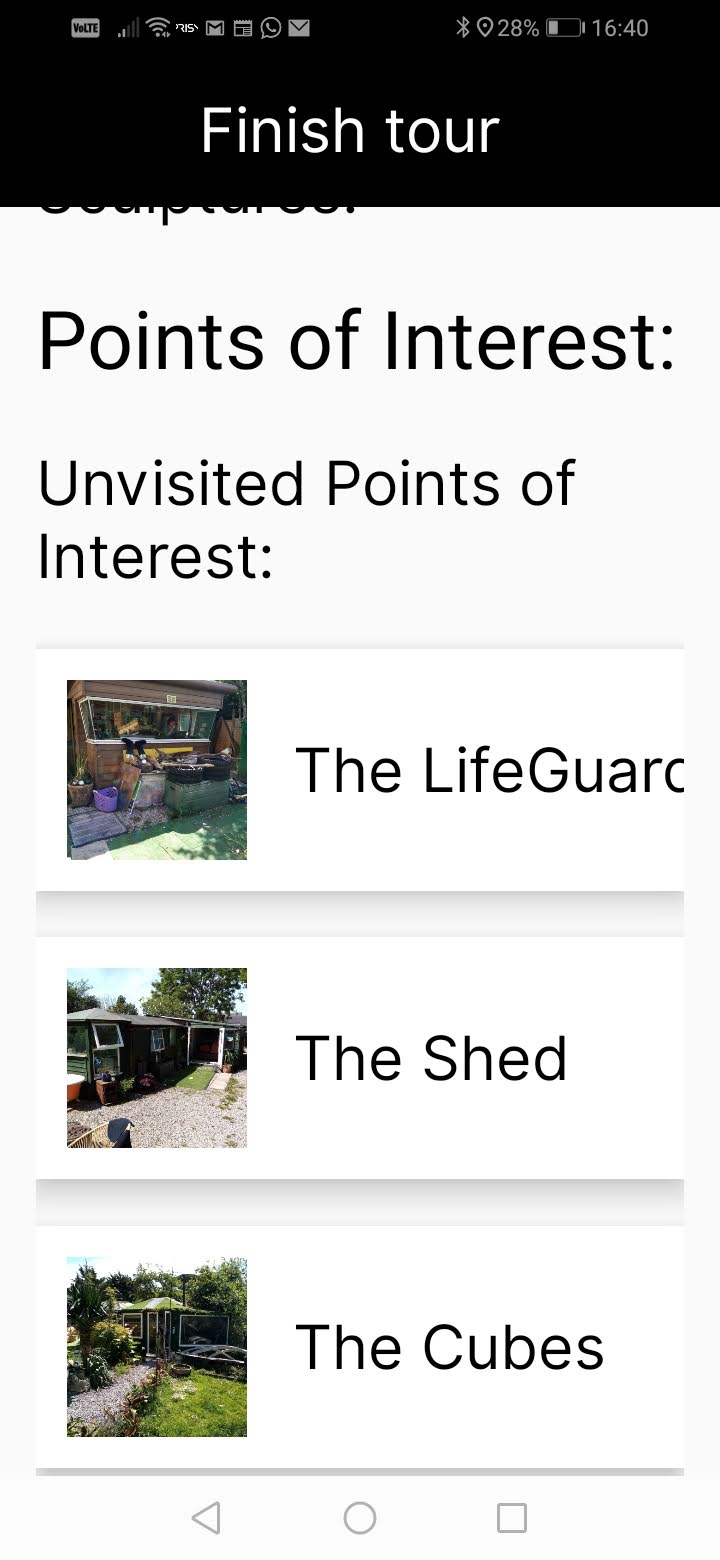
Task: Open The LifeGuard point of interest
Action: [360, 770]
